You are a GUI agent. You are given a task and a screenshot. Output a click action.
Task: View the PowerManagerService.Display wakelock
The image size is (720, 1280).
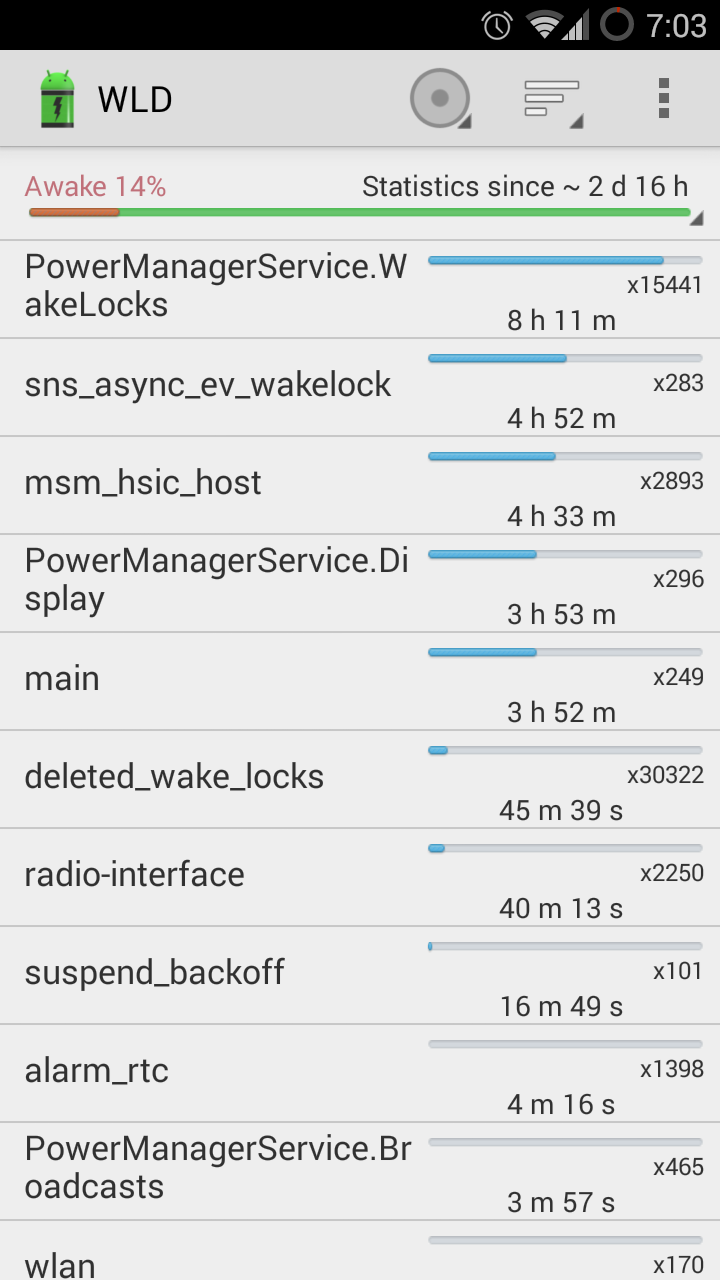point(360,584)
